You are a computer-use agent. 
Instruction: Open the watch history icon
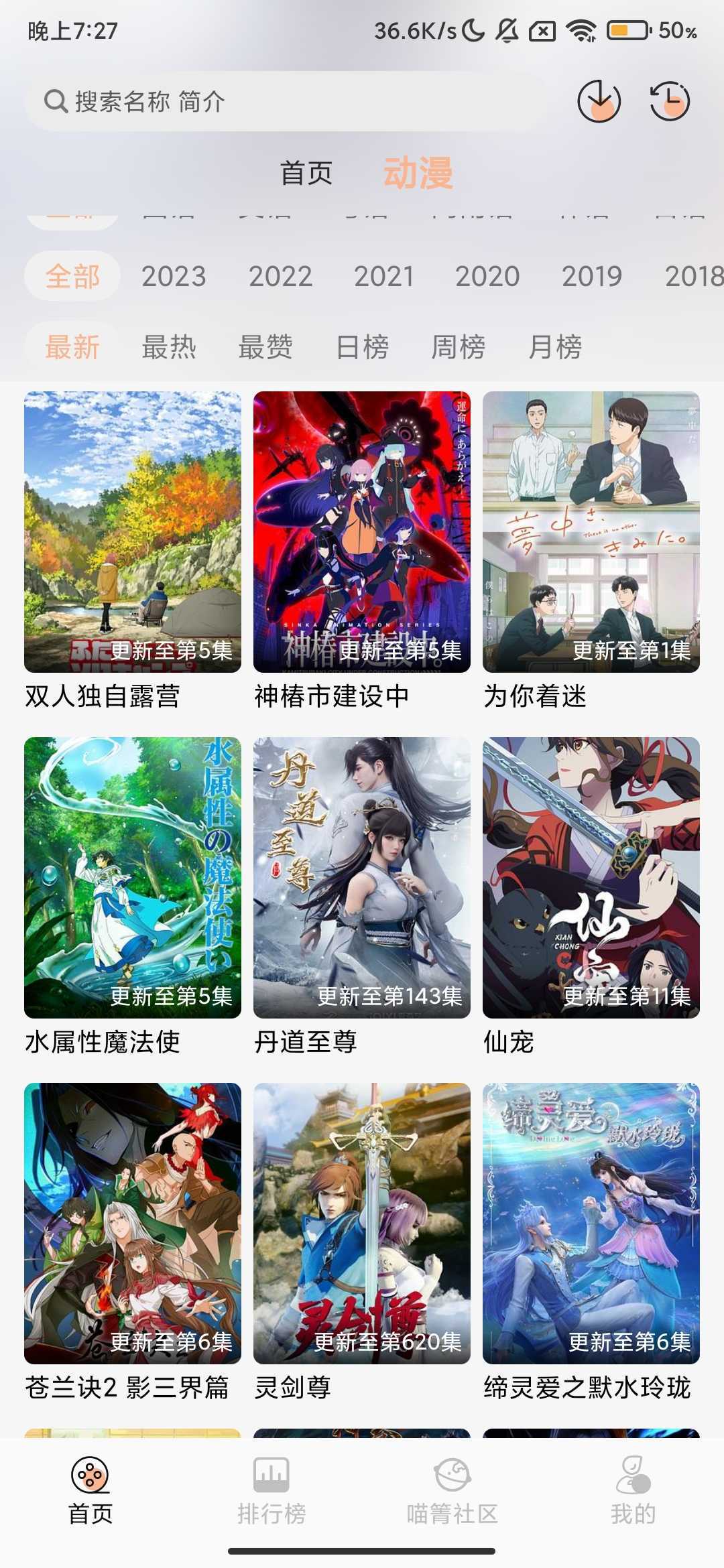pos(670,101)
